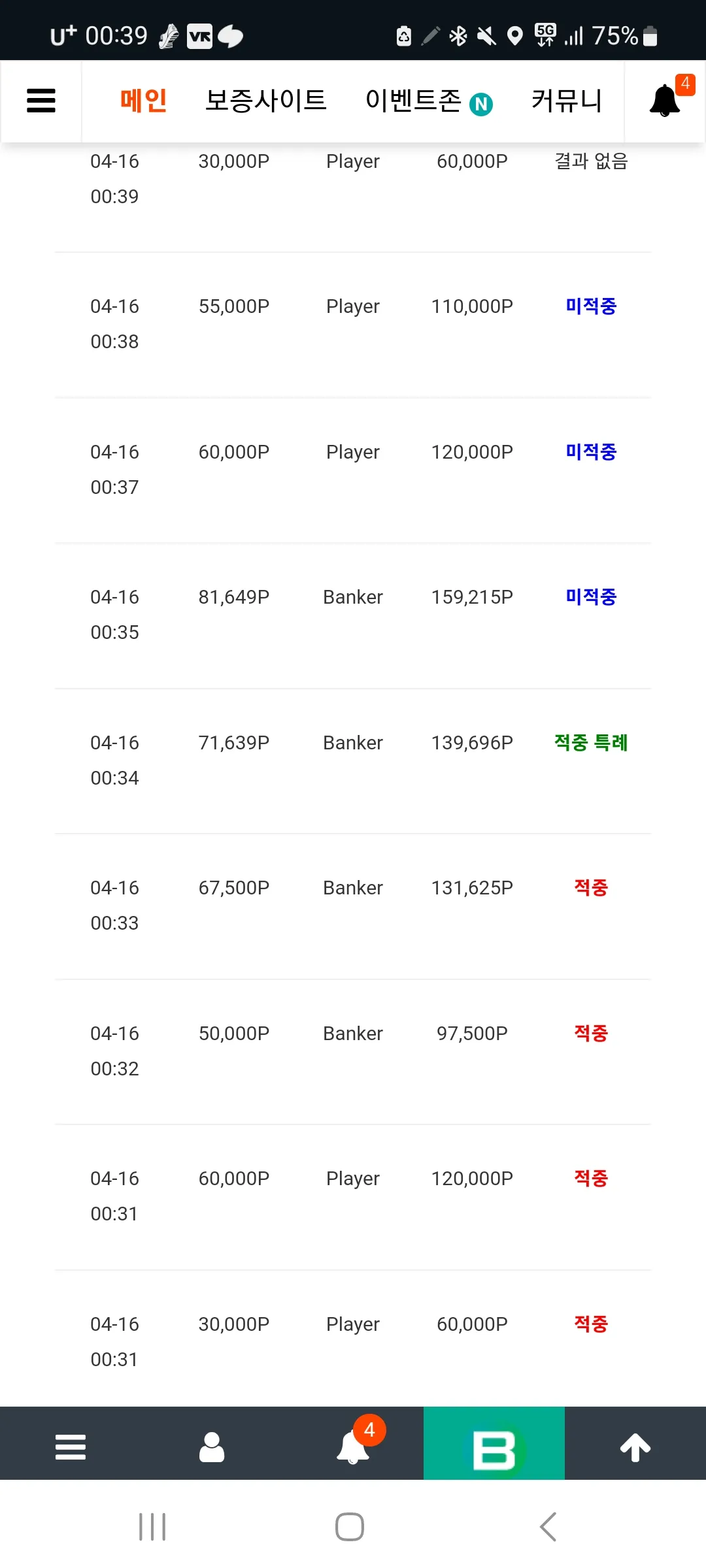Image resolution: width=706 pixels, height=1568 pixels.
Task: Open the notifications bell in top bar
Action: click(x=665, y=101)
